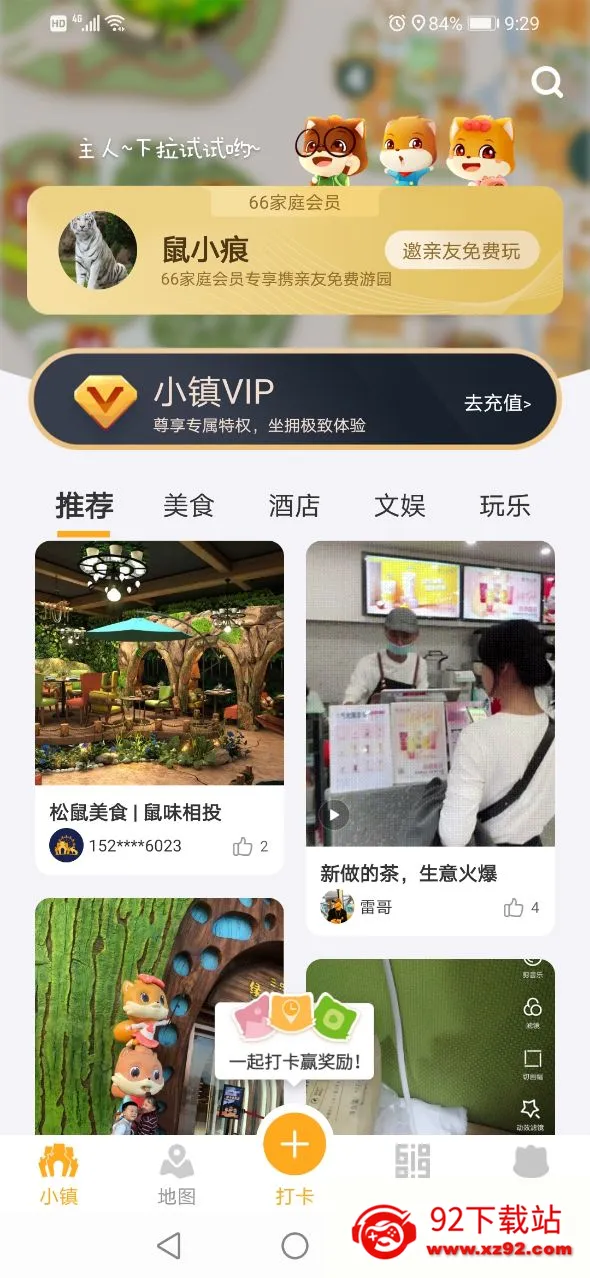Open the QR scan bottom tab
The image size is (590, 1278).
(412, 1162)
